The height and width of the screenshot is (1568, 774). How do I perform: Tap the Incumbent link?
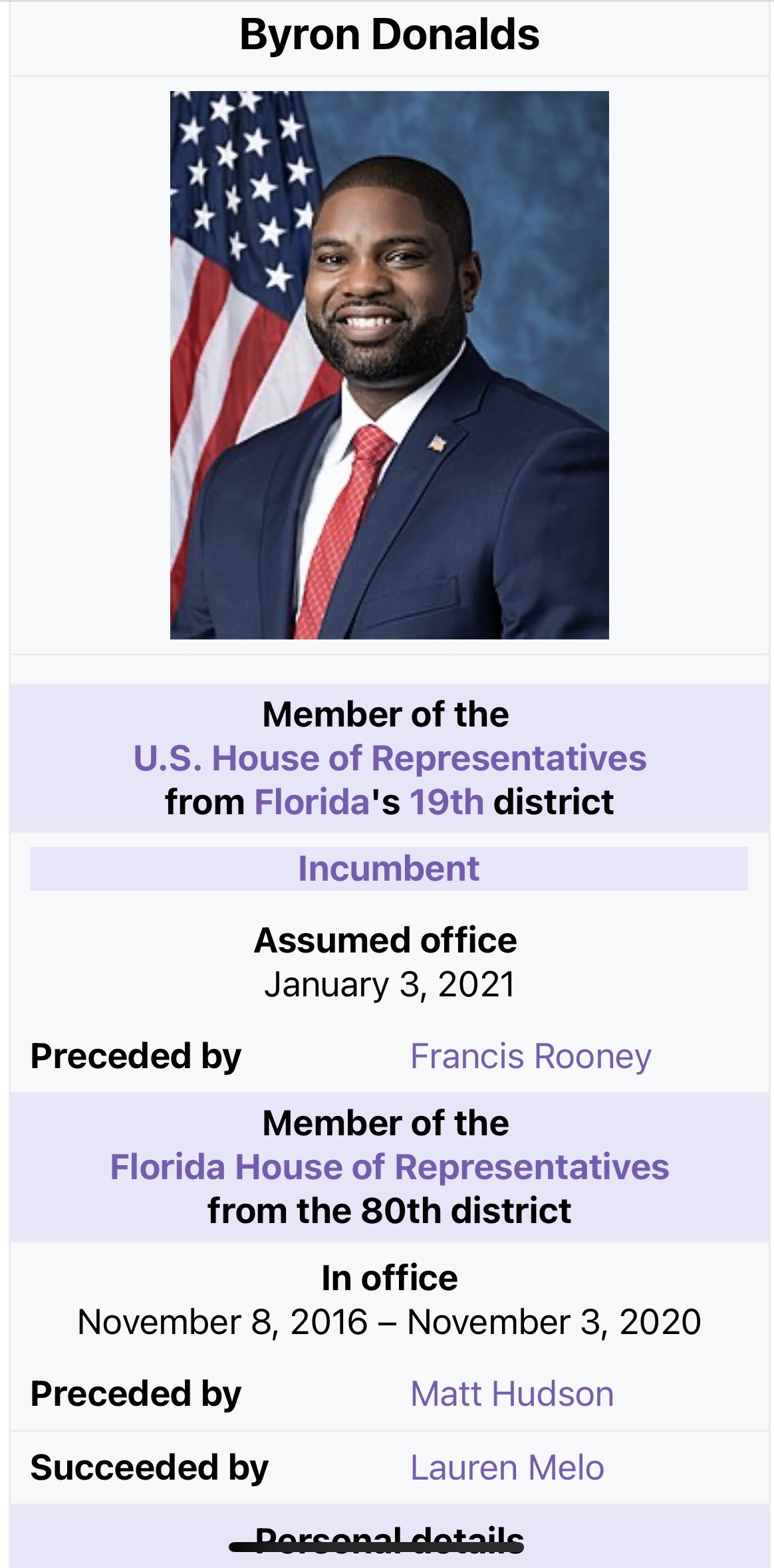pyautogui.click(x=388, y=868)
